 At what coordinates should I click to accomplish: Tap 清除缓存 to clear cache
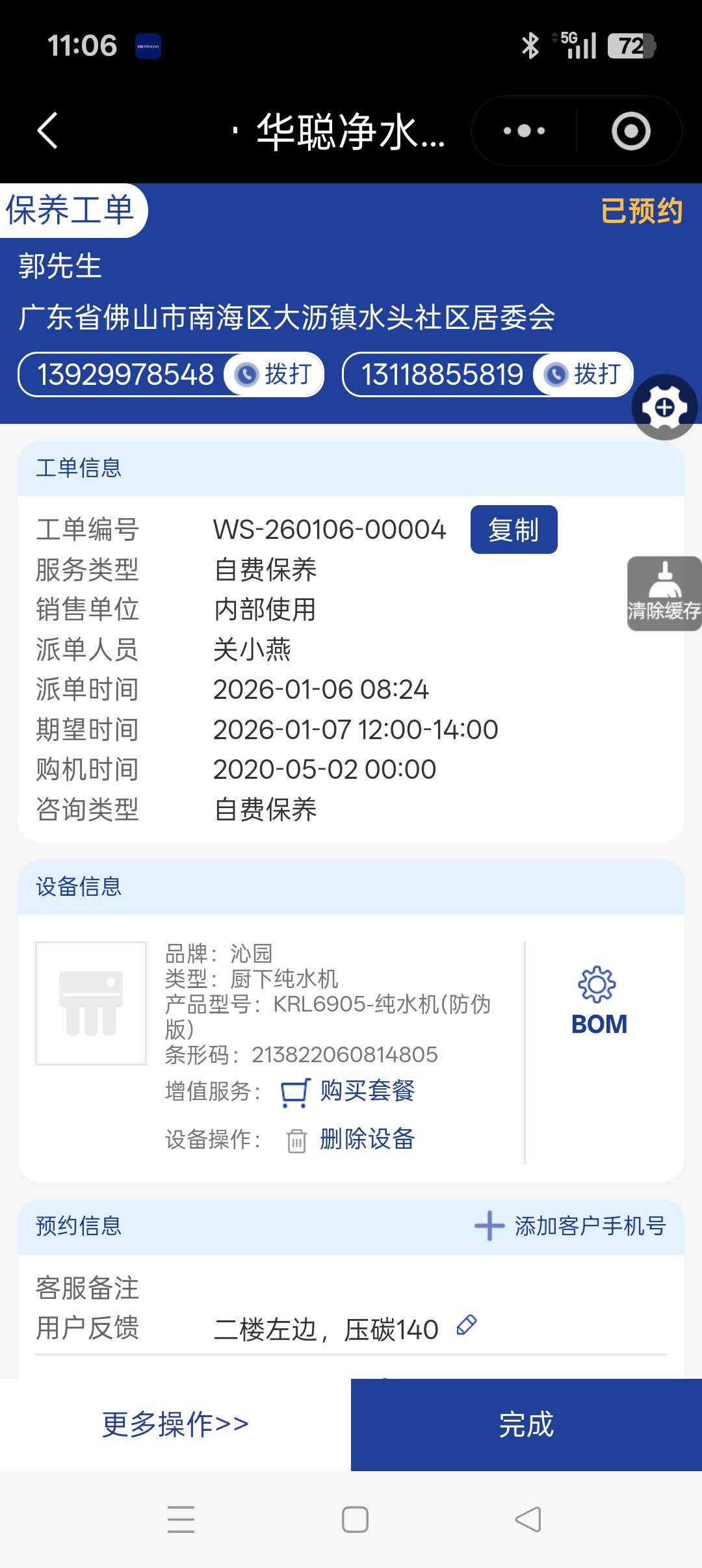pyautogui.click(x=664, y=594)
